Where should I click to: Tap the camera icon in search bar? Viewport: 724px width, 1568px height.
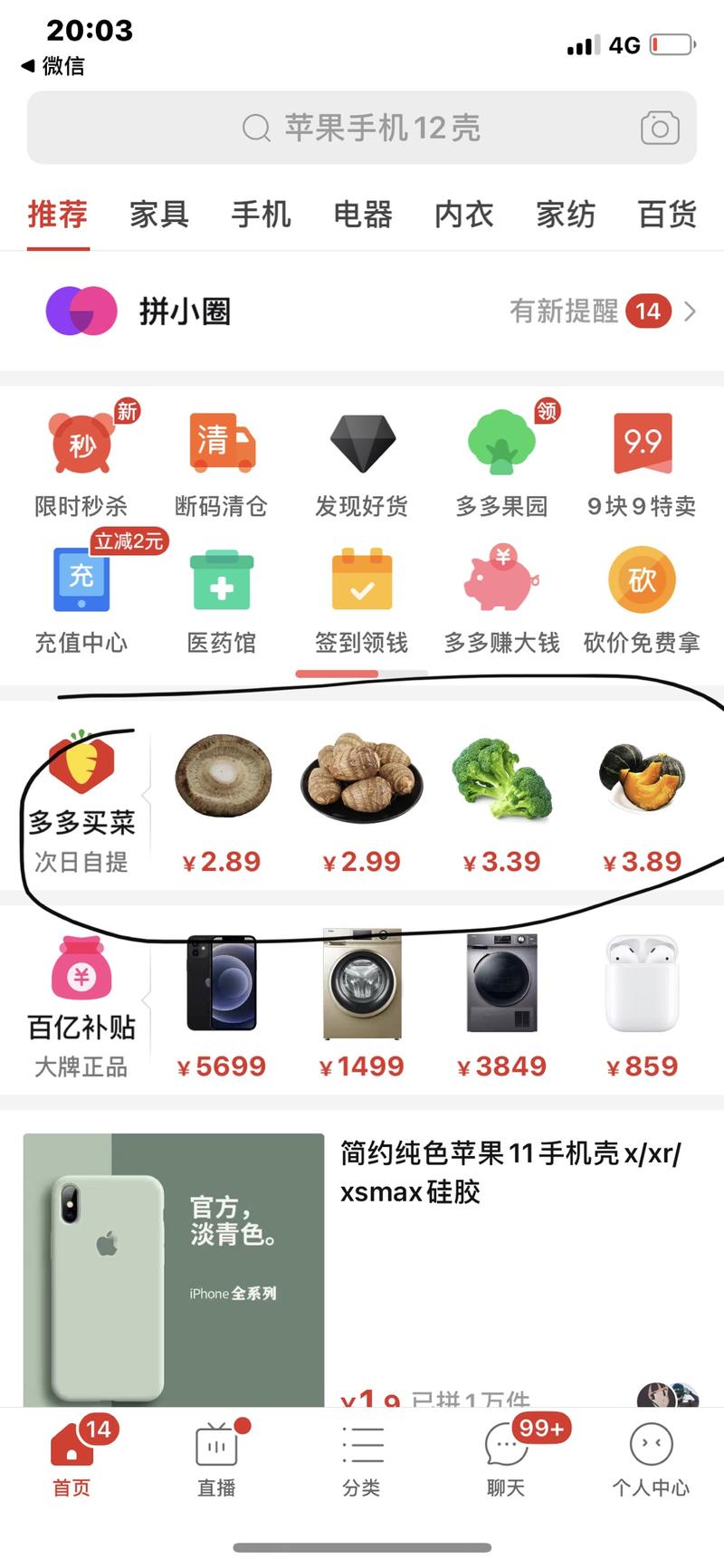[659, 128]
